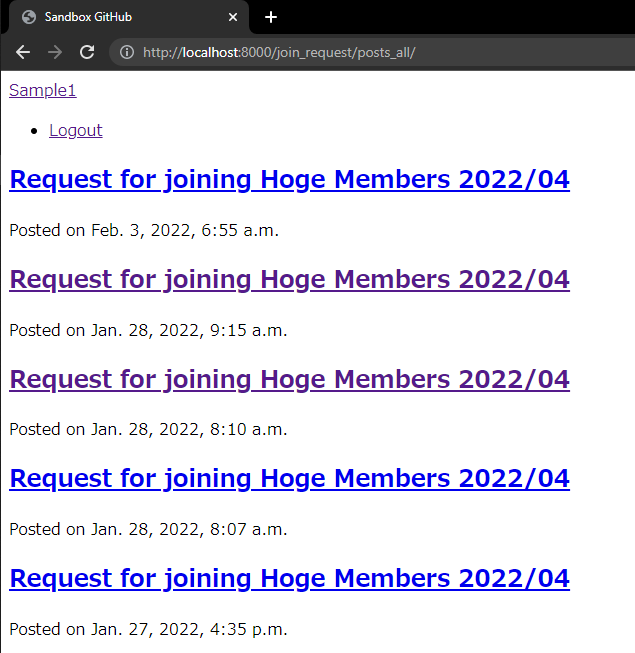Viewport: 635px width, 653px height.
Task: Open a new browser tab
Action: click(x=271, y=17)
